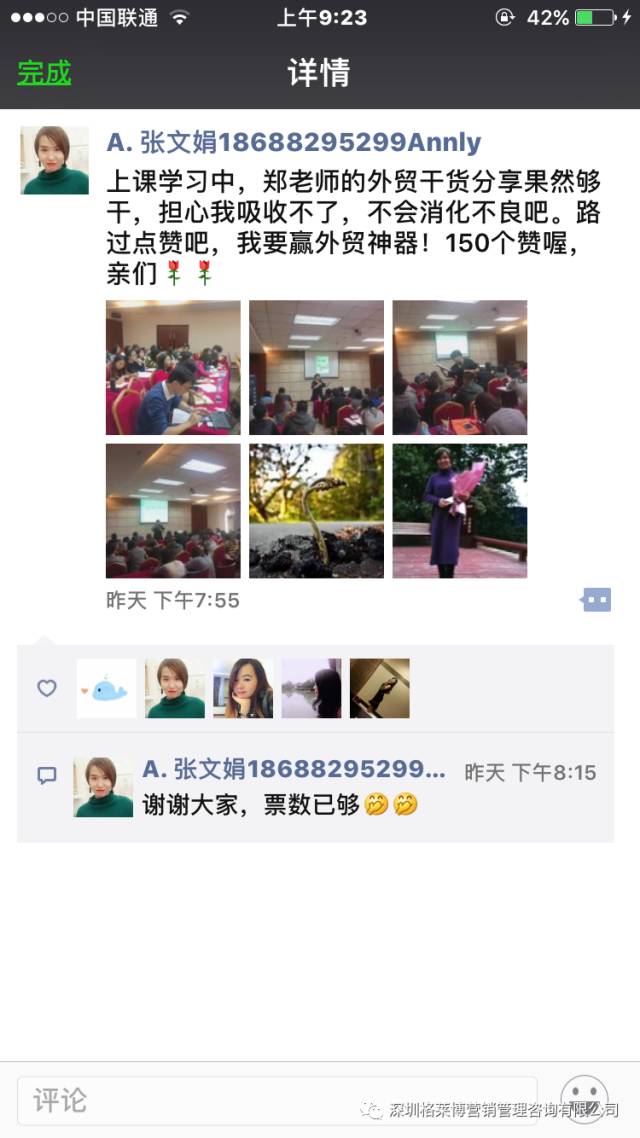Open the like and comment popup icon

(x=596, y=600)
